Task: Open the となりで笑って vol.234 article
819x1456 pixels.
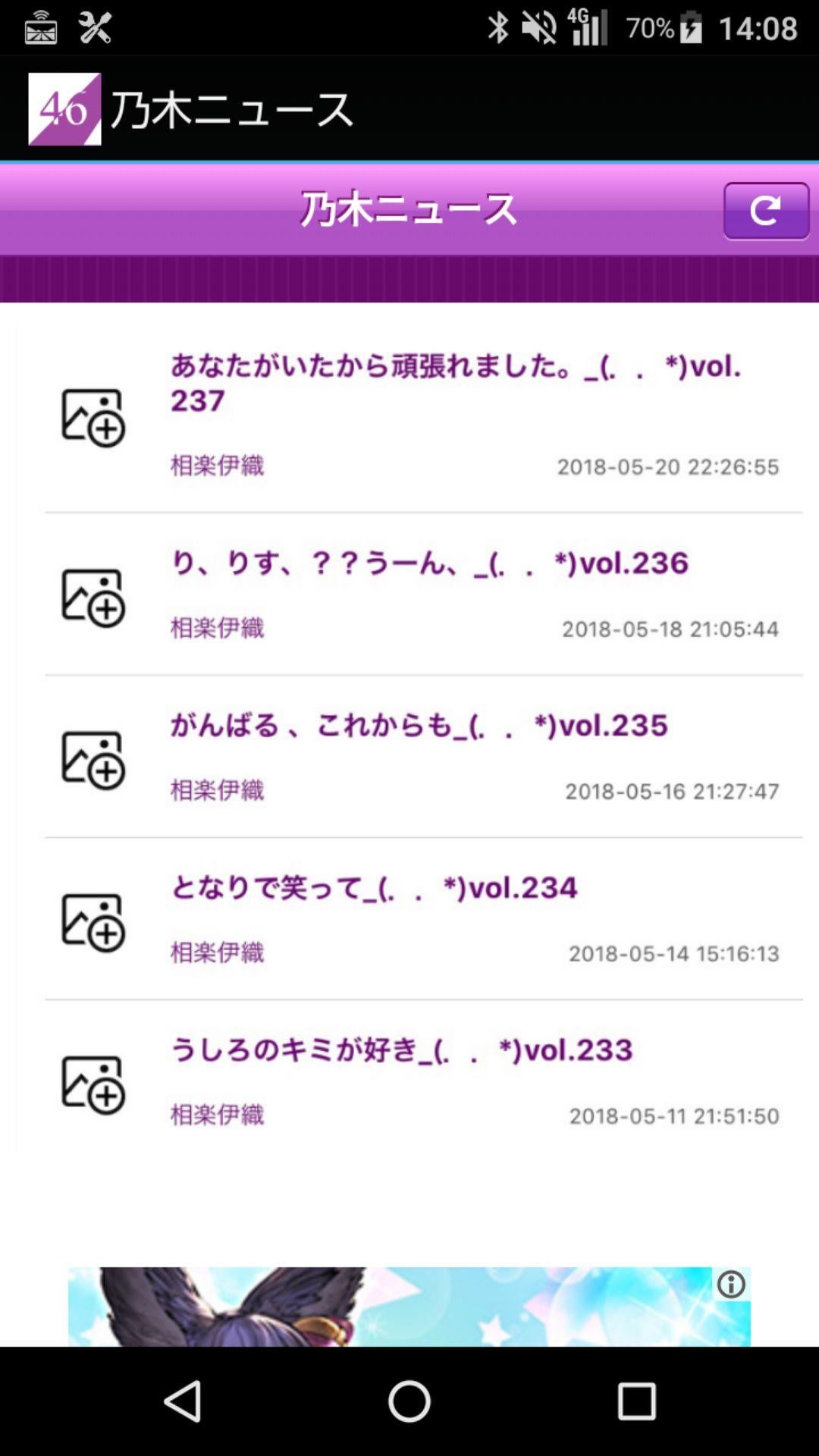Action: tap(373, 887)
